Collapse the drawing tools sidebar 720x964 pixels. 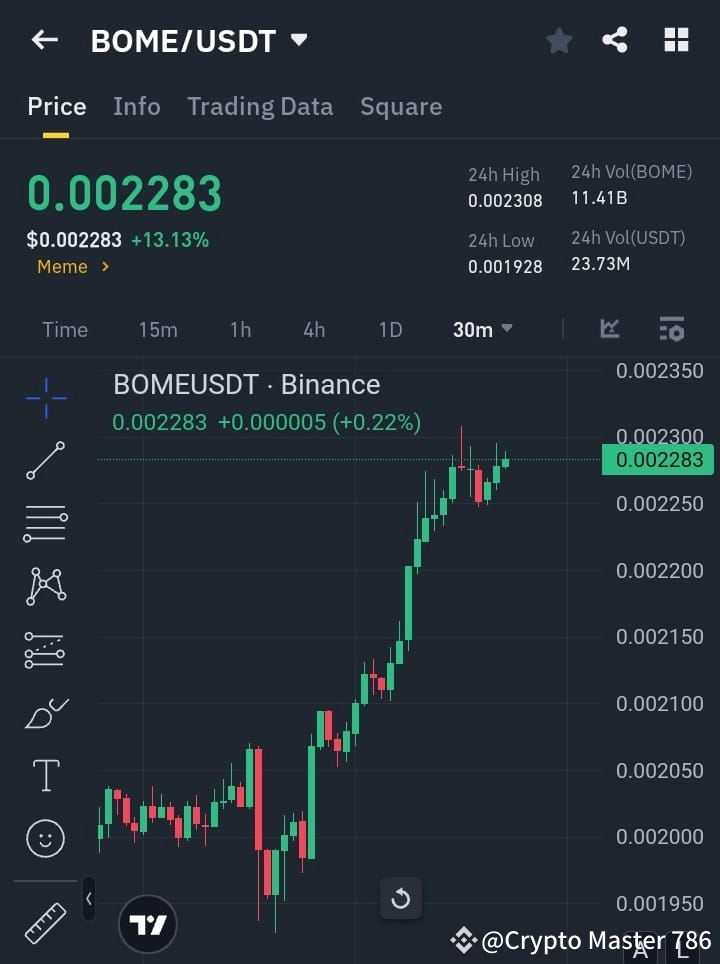pos(89,899)
